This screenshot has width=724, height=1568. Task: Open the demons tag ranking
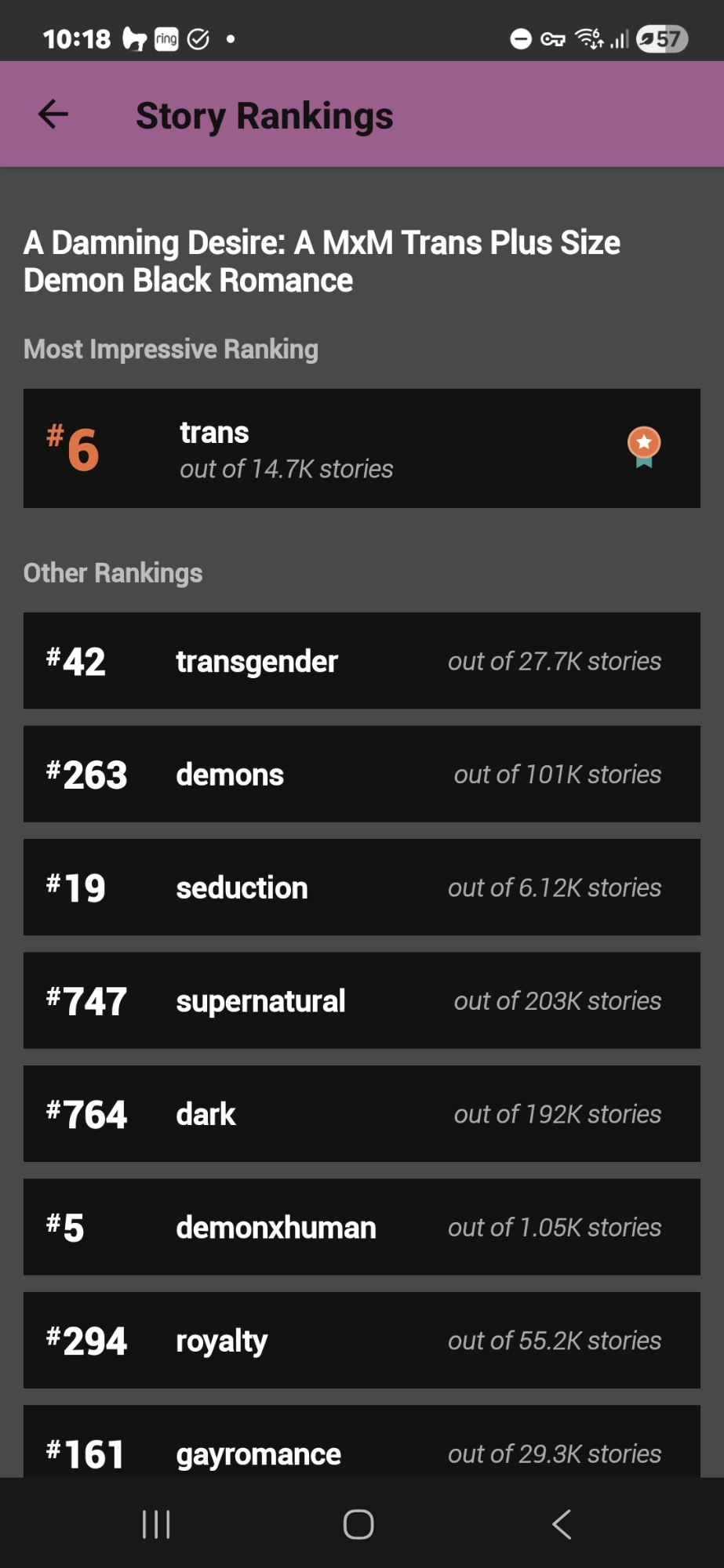point(362,774)
